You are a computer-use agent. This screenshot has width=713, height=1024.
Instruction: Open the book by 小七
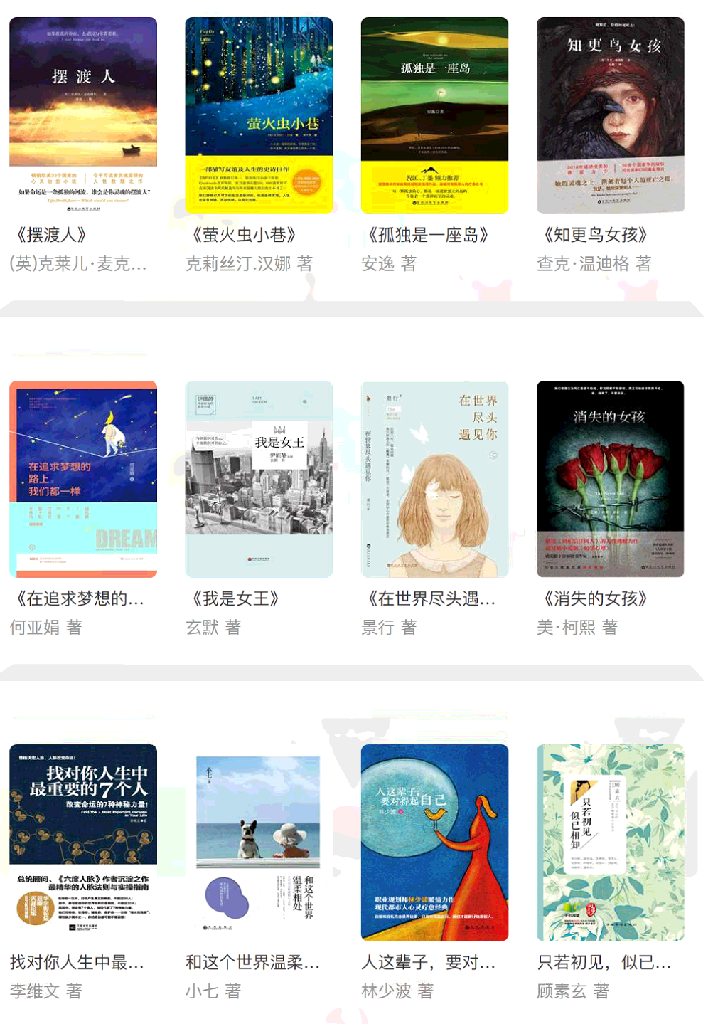click(x=259, y=842)
